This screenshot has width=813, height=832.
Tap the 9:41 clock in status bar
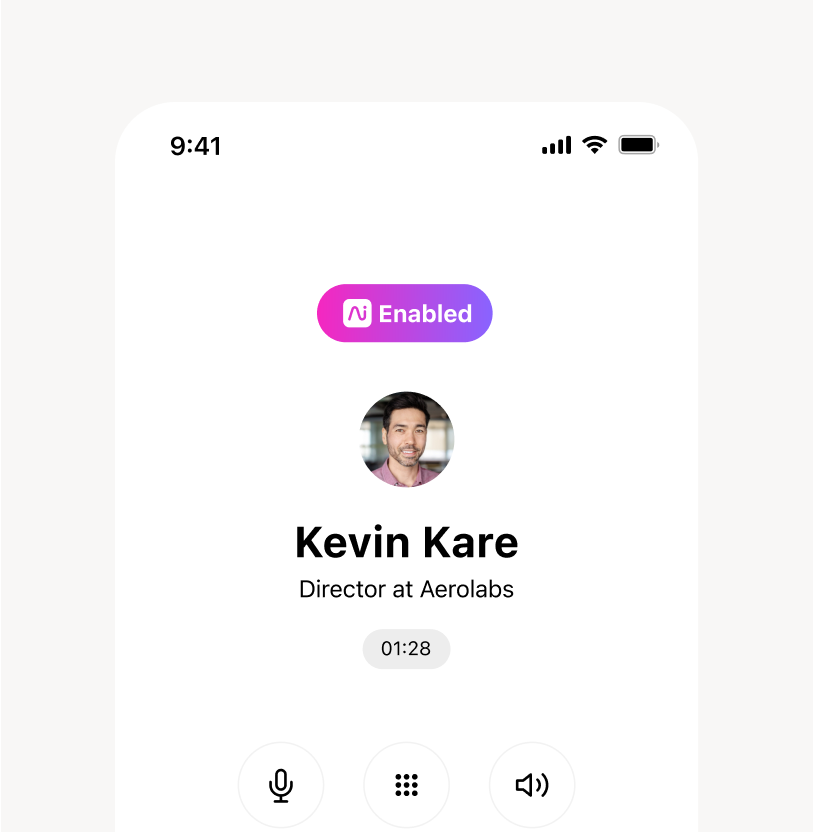(x=197, y=146)
